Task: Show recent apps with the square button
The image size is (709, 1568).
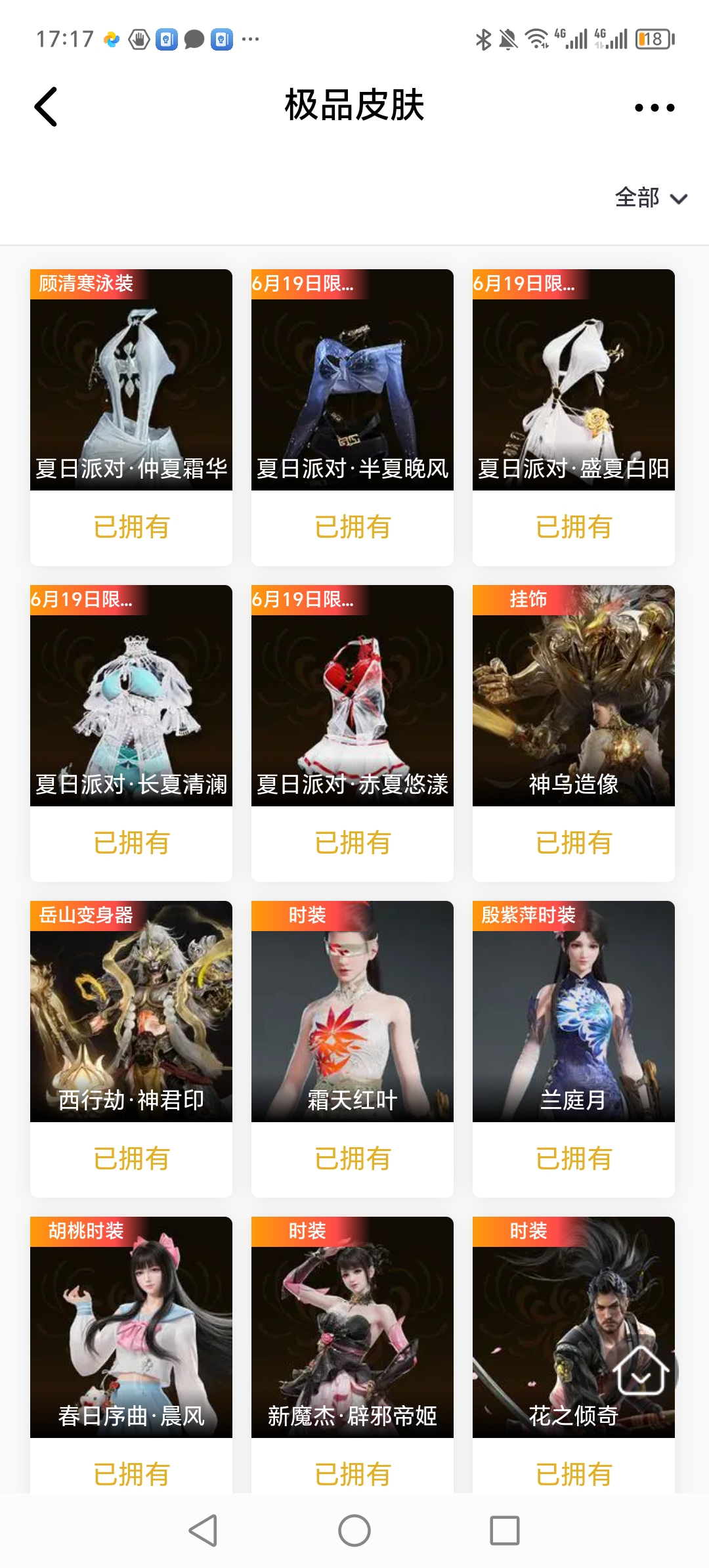Action: 505,1531
